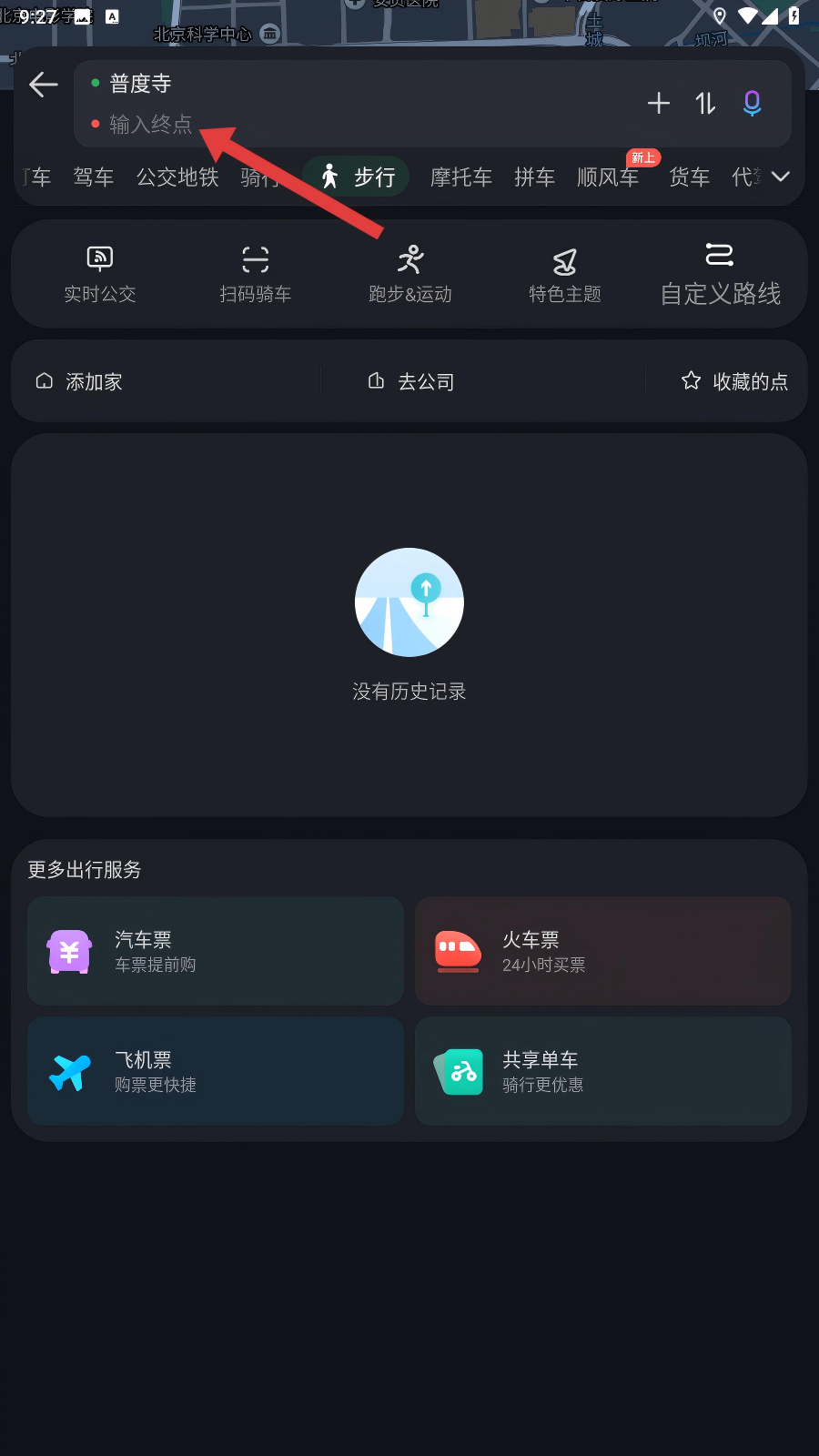
Task: Swap start and destination points
Action: coord(705,103)
